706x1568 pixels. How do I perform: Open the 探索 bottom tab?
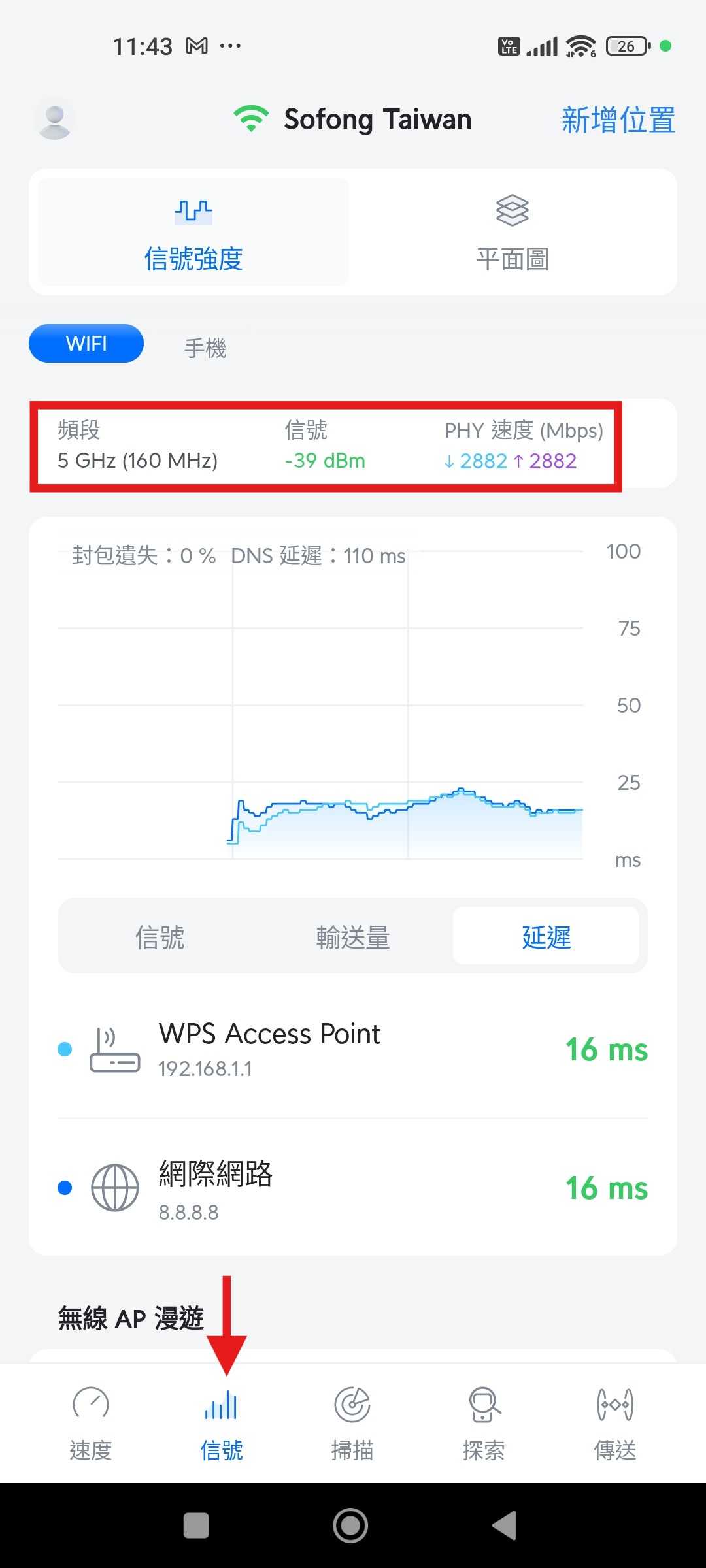pyautogui.click(x=484, y=1423)
